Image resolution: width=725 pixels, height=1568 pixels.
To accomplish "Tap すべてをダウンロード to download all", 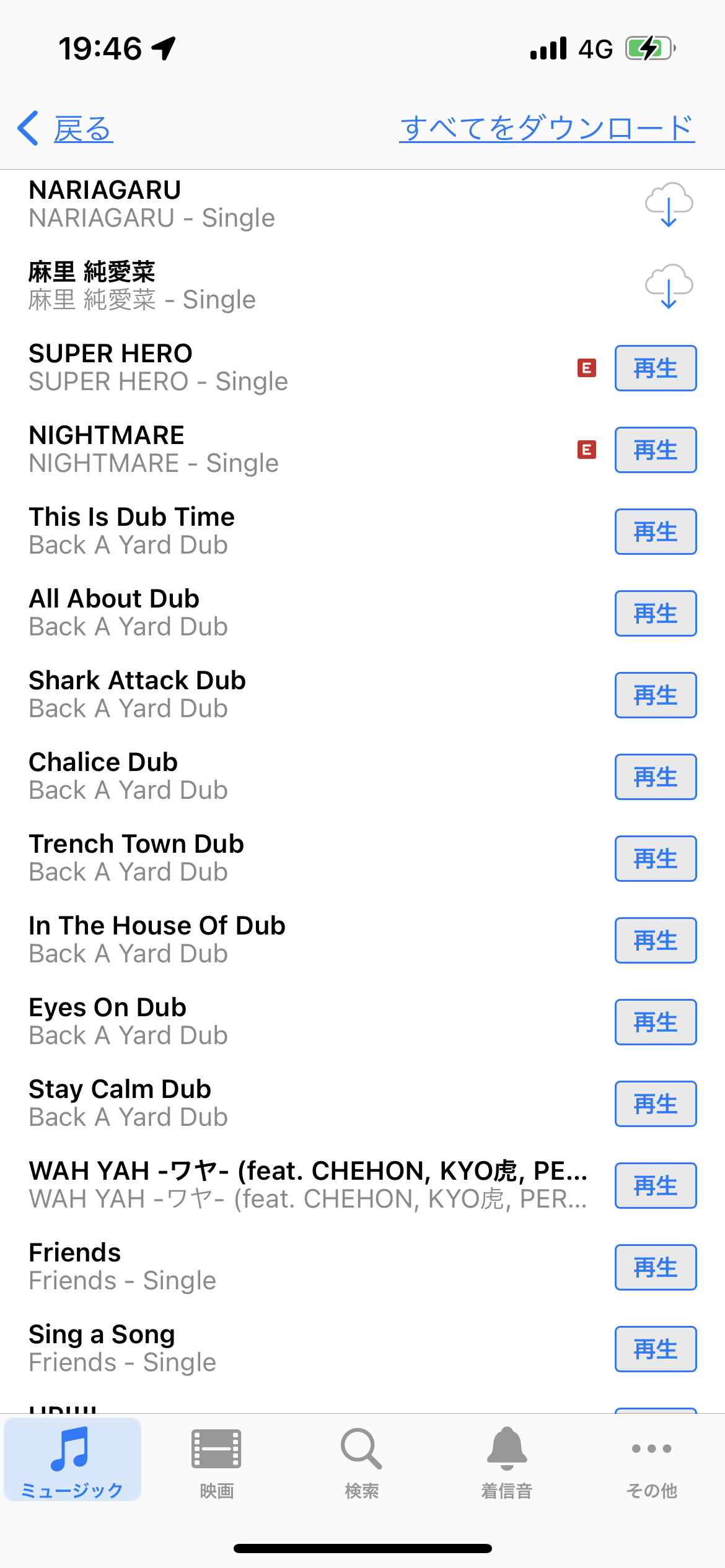I will pyautogui.click(x=547, y=128).
